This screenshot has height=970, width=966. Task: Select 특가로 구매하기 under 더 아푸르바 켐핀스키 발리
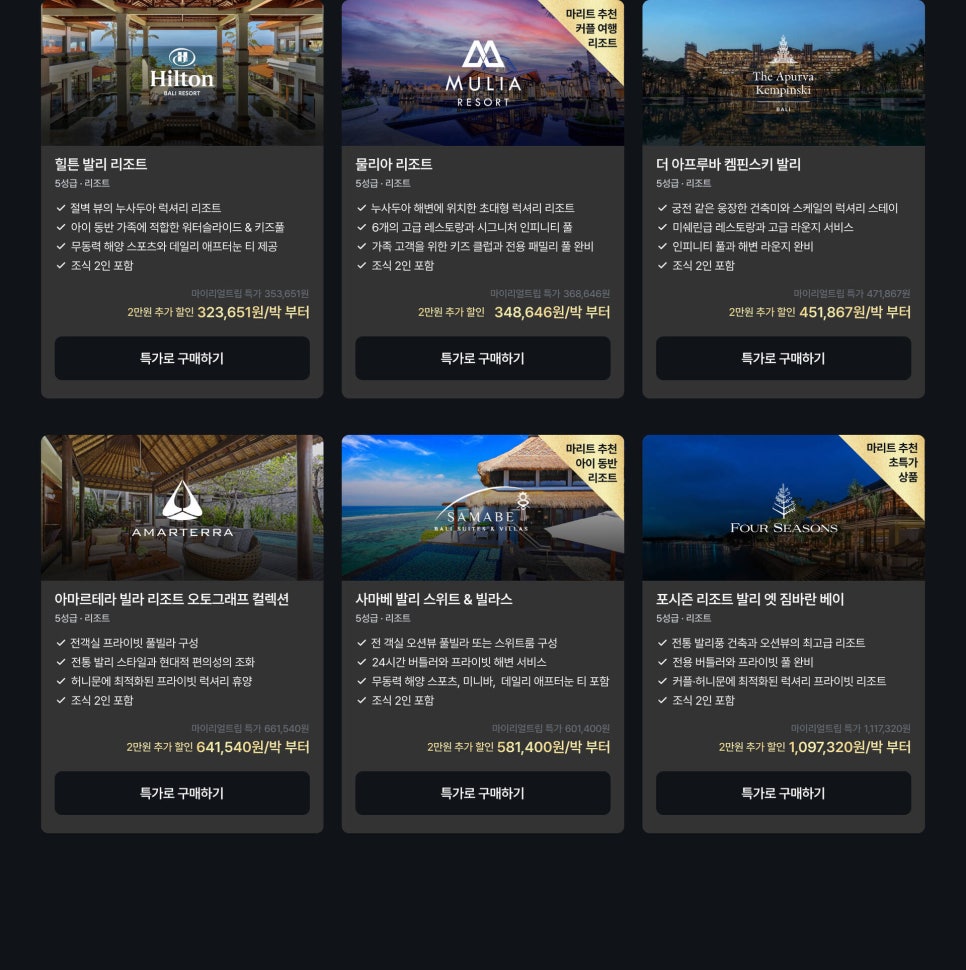click(x=783, y=358)
